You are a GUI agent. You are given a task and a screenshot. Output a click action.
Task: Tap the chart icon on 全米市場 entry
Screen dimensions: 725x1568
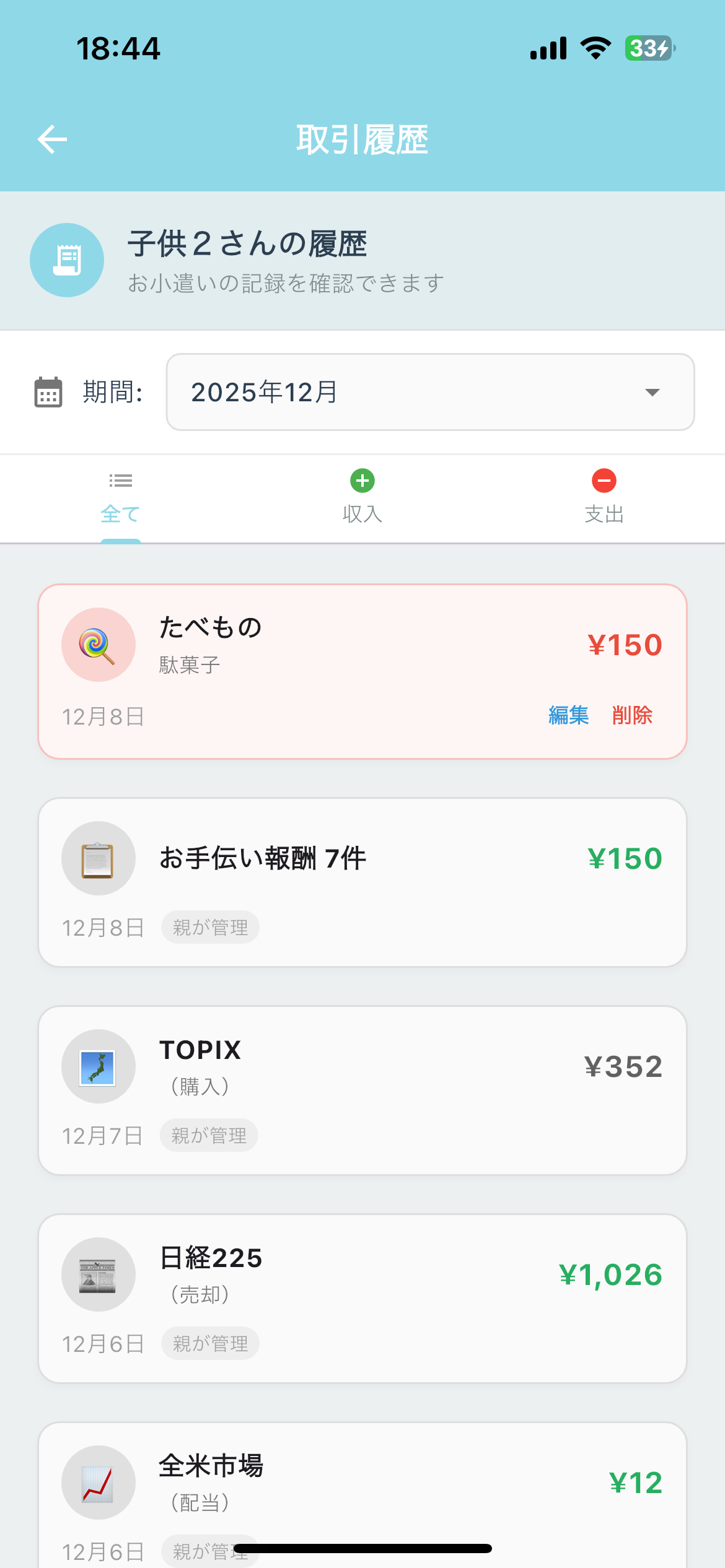click(98, 1482)
